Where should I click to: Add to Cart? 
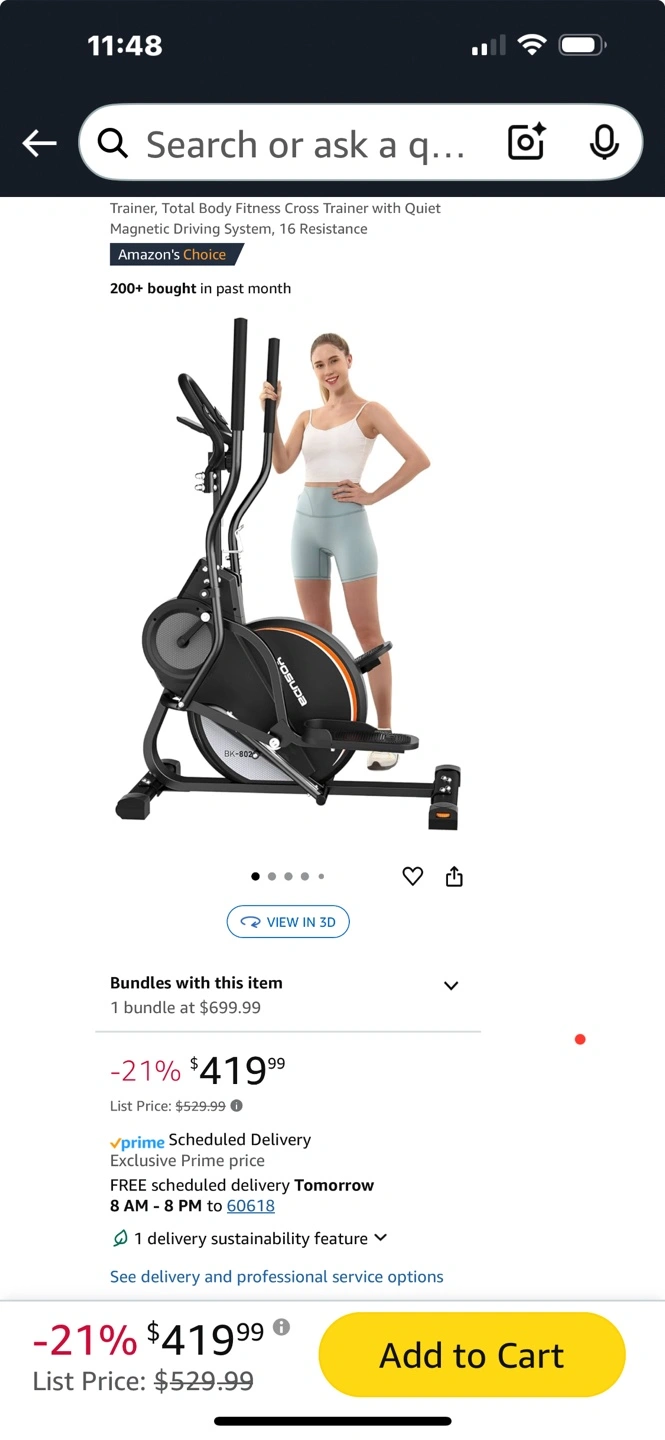tap(472, 1355)
